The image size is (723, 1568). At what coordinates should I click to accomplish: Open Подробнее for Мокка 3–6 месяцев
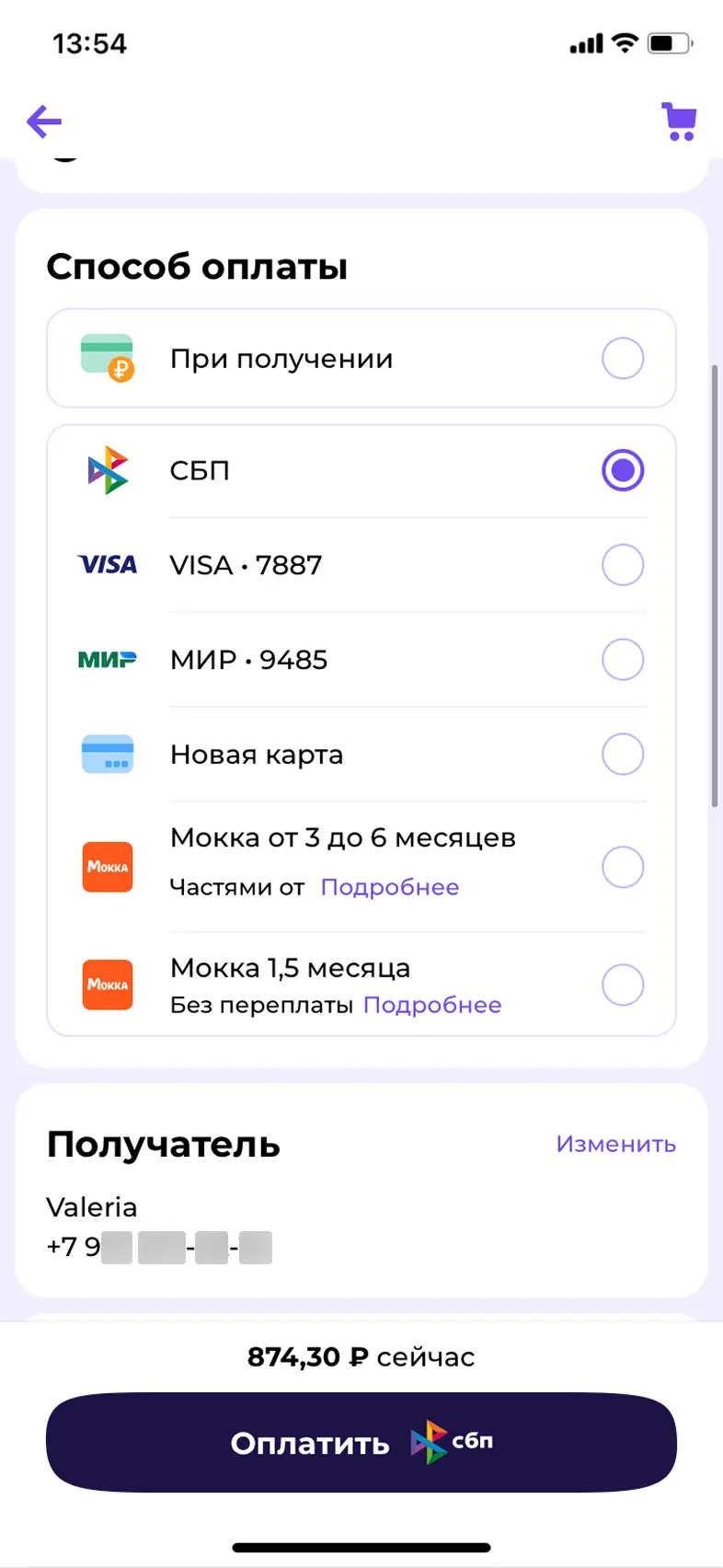pos(390,887)
